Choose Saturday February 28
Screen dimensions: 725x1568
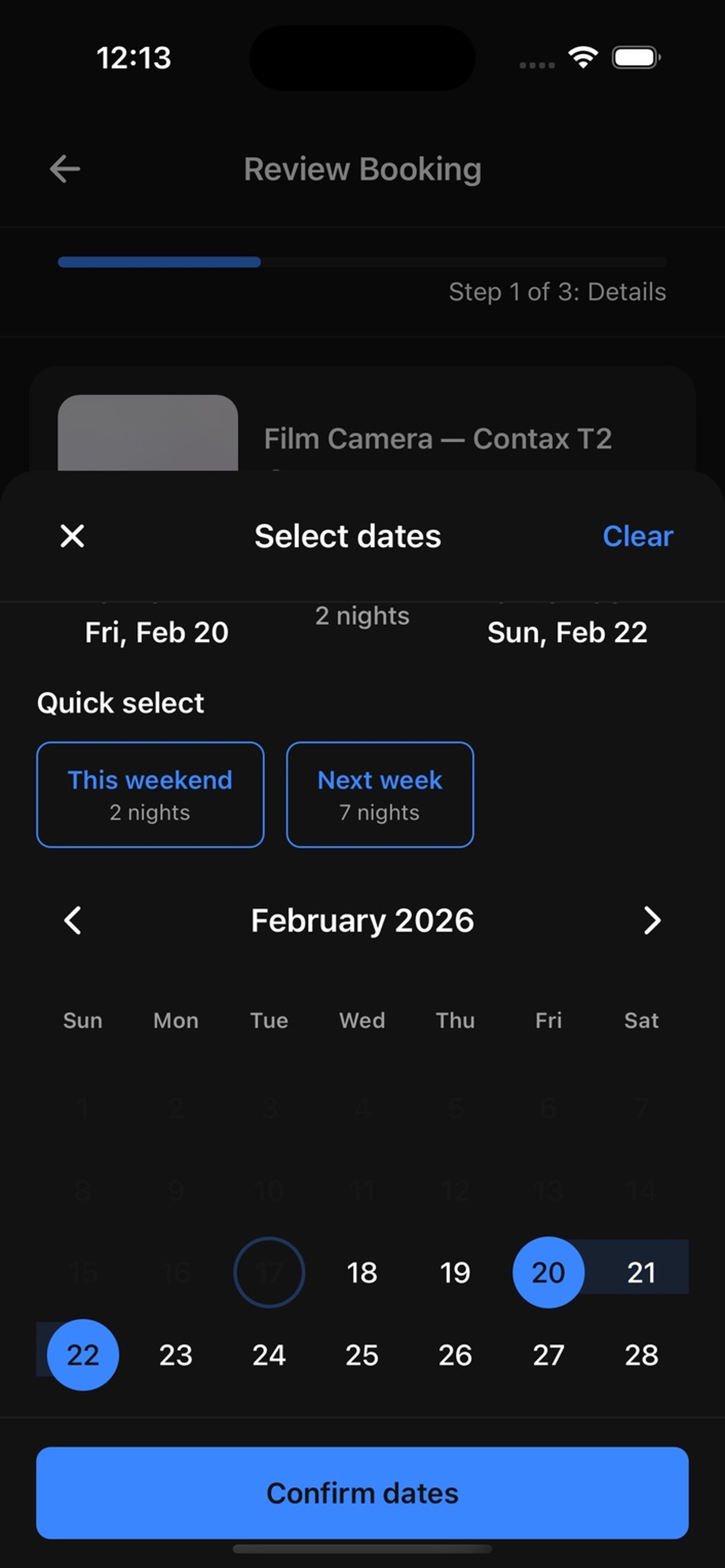pyautogui.click(x=641, y=1355)
